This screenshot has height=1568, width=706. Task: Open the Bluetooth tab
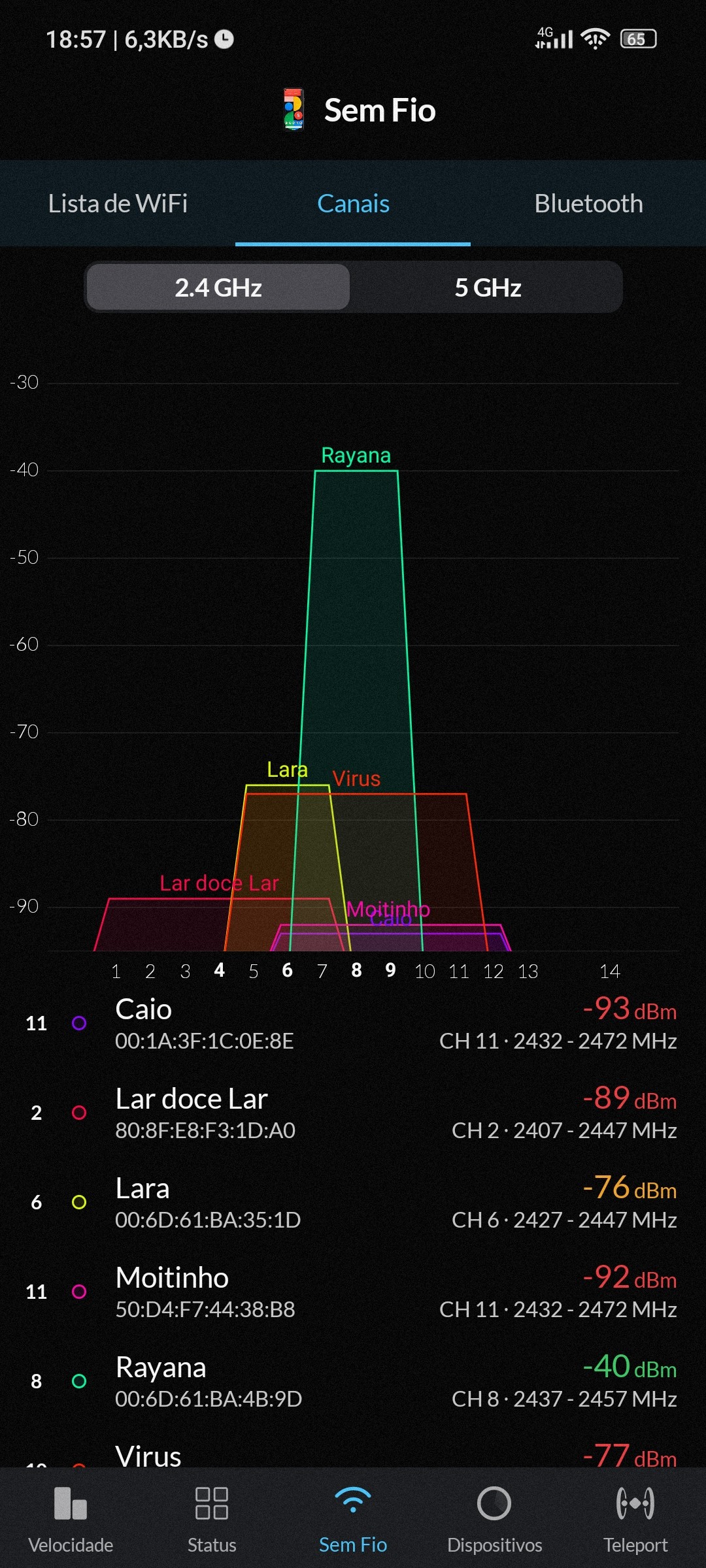tap(588, 204)
